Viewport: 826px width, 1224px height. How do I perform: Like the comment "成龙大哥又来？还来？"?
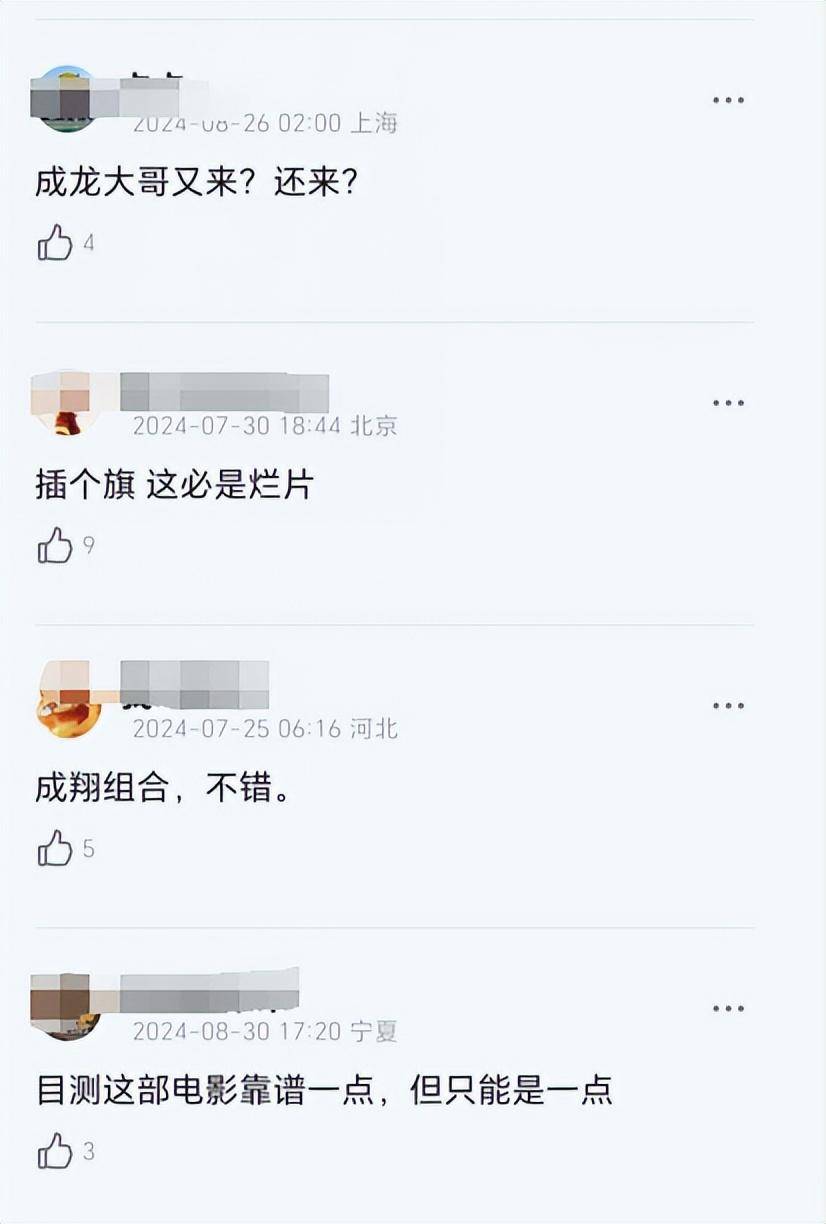55,243
